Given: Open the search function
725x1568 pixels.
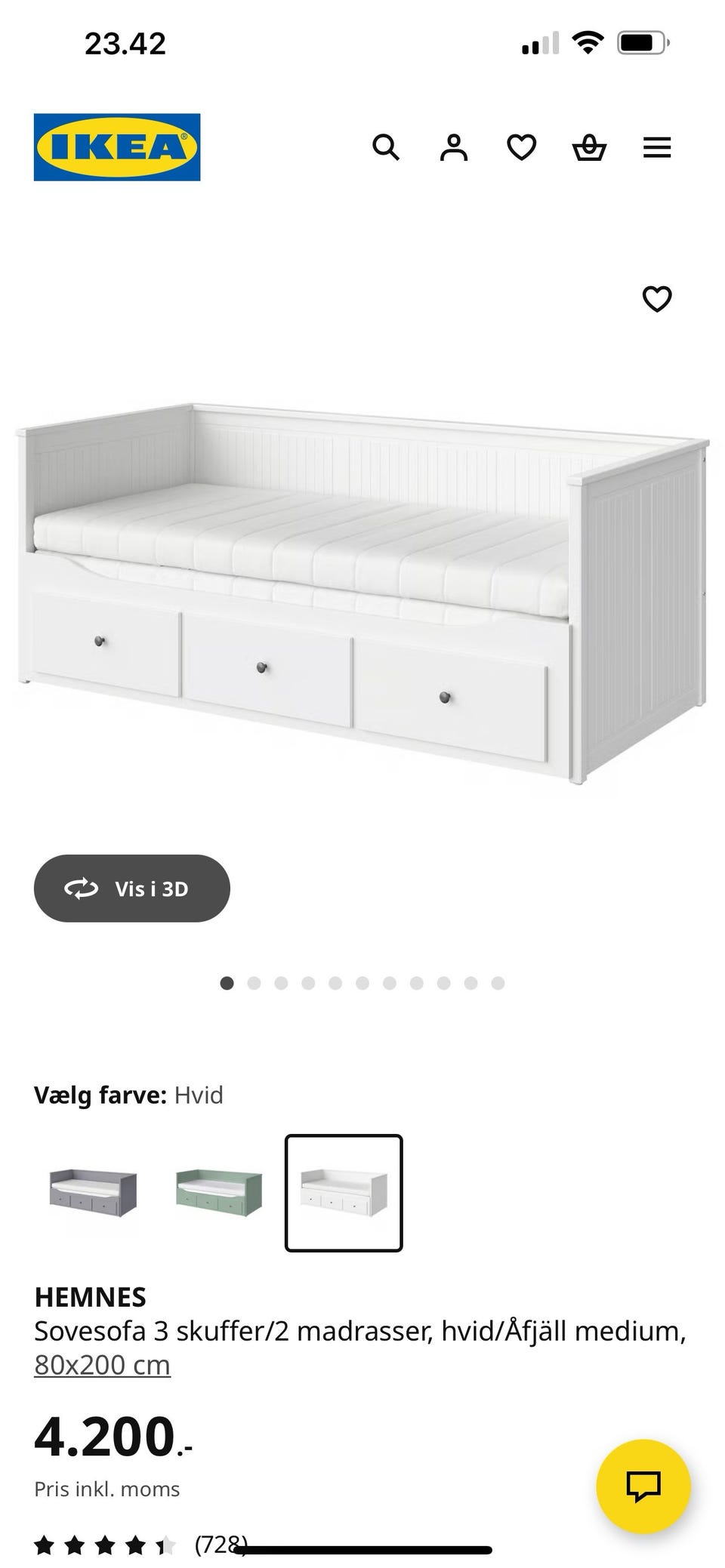Looking at the screenshot, I should 387,147.
